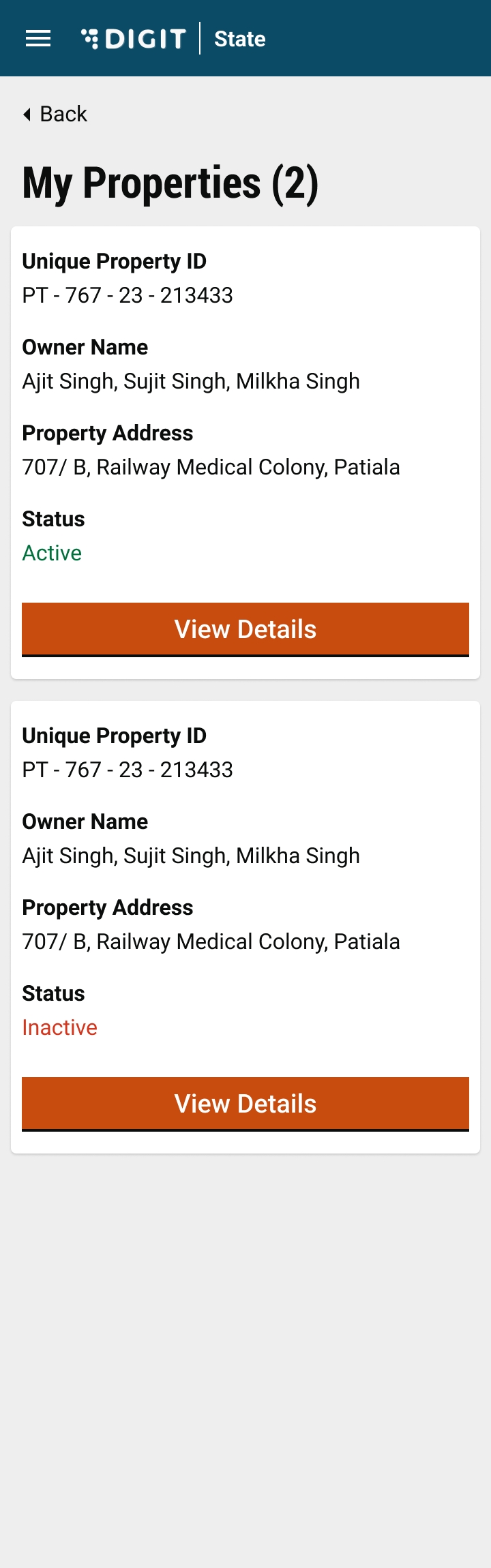The height and width of the screenshot is (1568, 491).
Task: Open the hamburger navigation menu
Action: (38, 39)
